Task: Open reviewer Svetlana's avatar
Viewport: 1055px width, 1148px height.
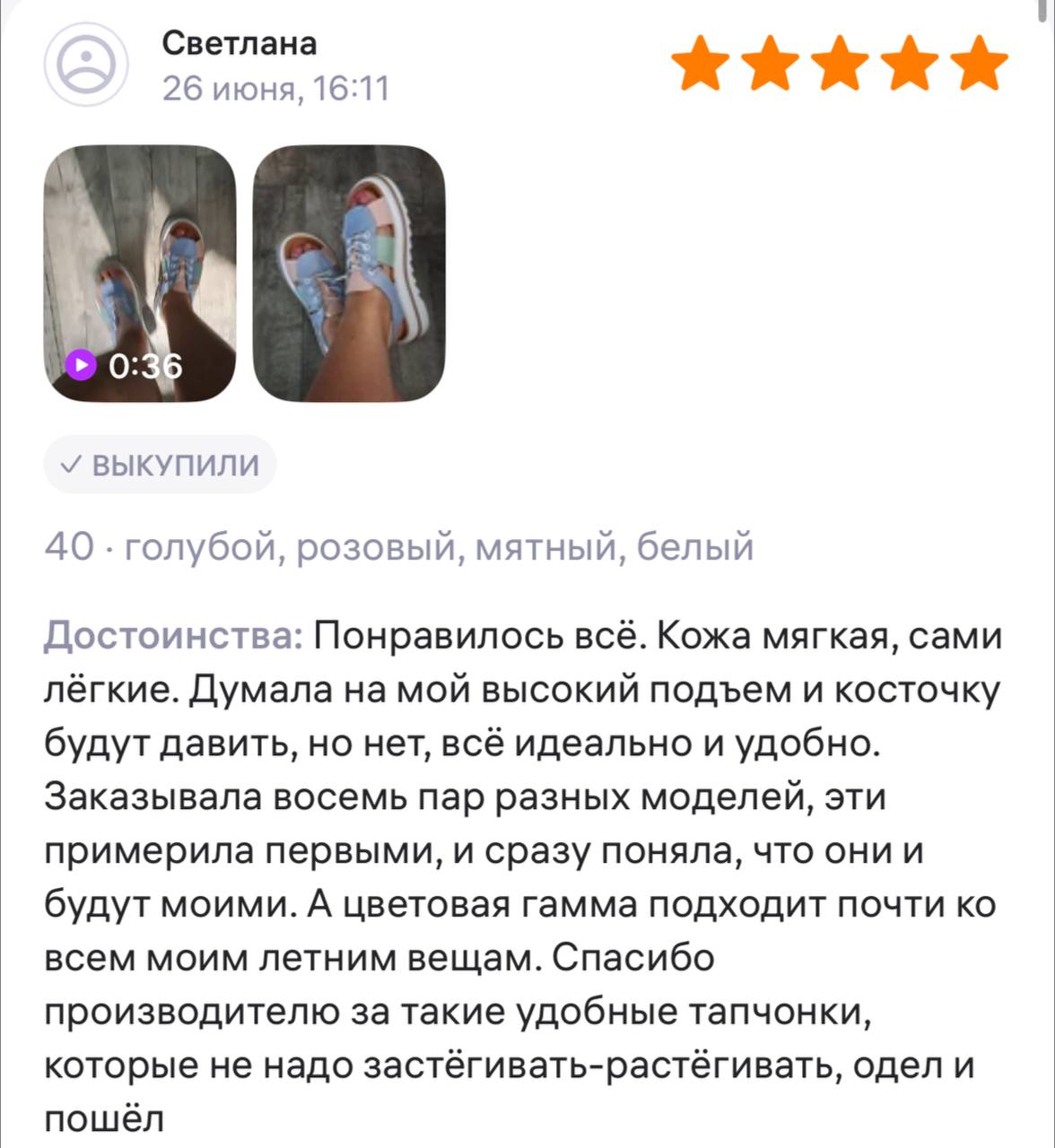Action: 87,65
